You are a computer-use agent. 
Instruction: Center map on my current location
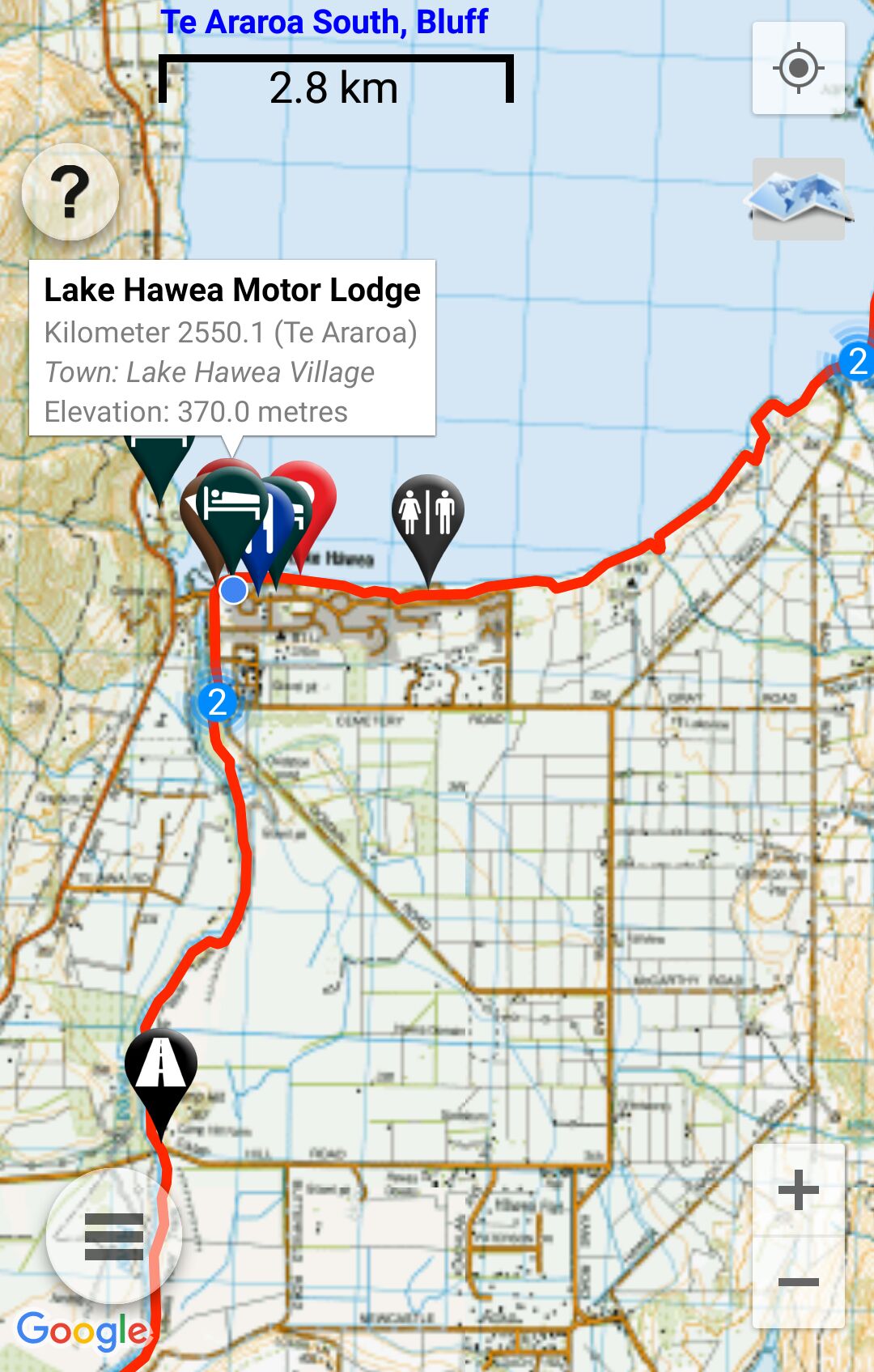coord(798,68)
